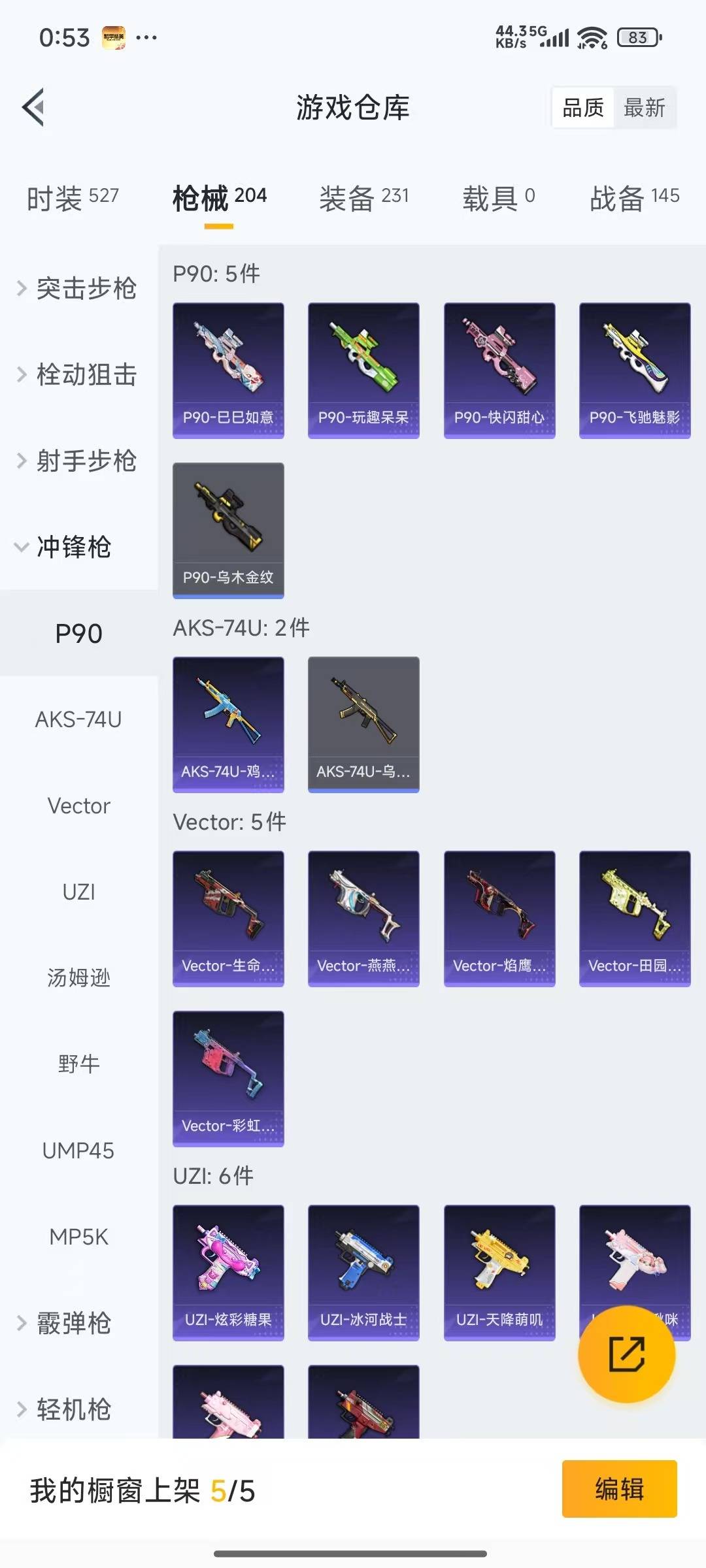The image size is (706, 1568).
Task: Select the P90-乌木金纹 weapon thumbnail
Action: click(x=228, y=529)
